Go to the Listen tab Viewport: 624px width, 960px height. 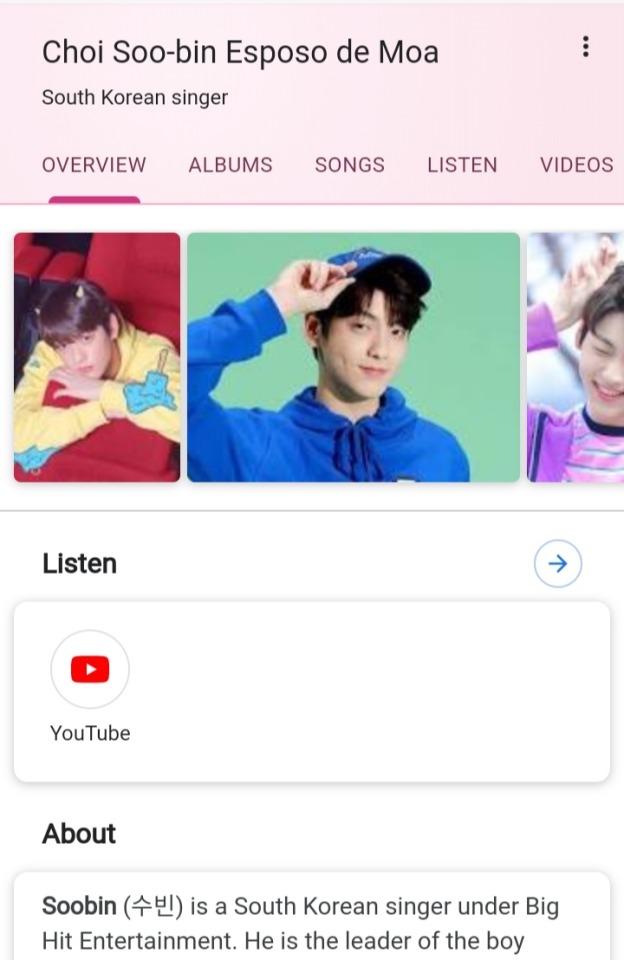coord(462,165)
